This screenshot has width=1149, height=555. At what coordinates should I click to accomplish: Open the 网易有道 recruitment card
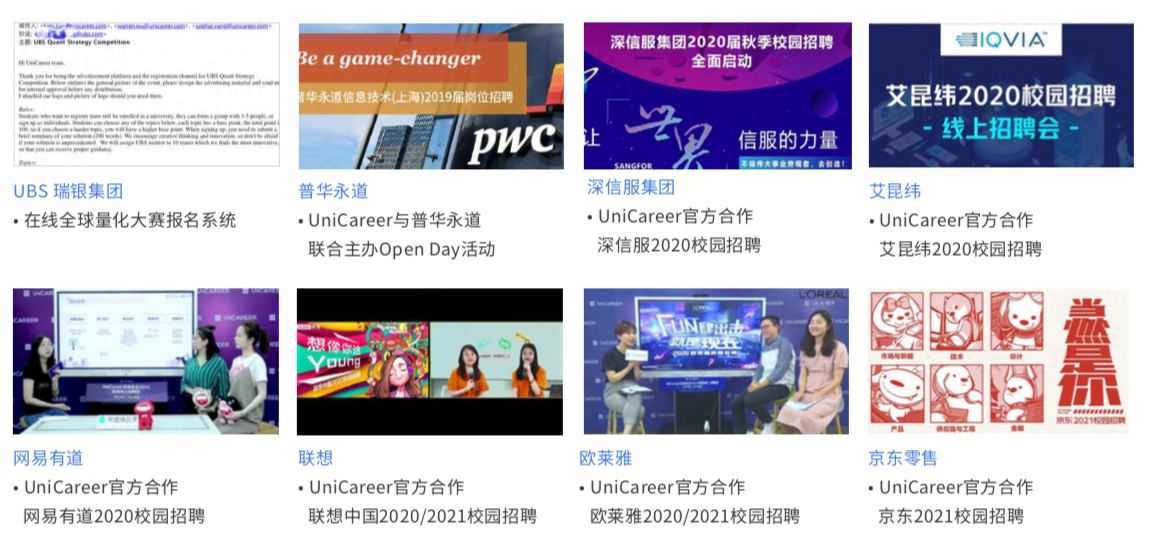point(146,361)
